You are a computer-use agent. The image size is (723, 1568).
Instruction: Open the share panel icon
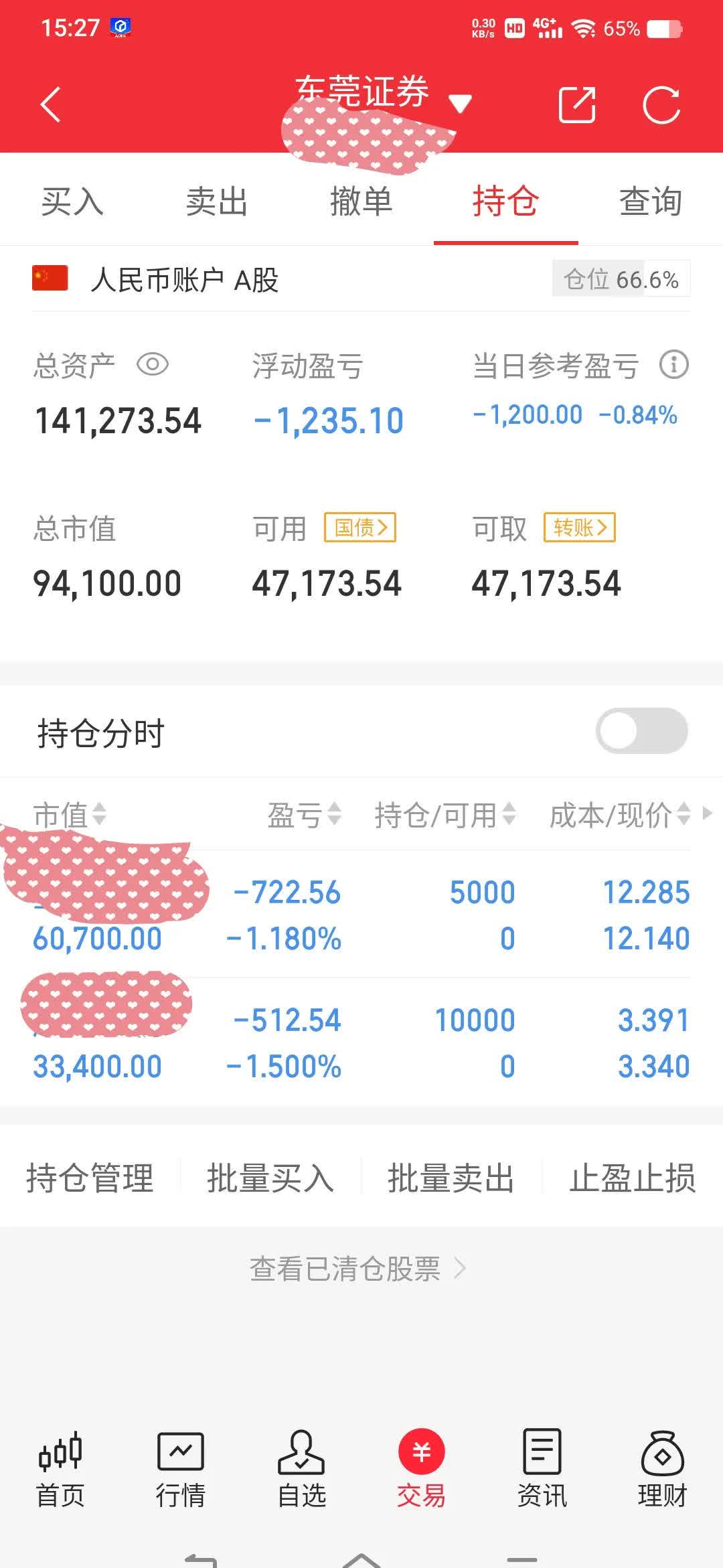577,105
